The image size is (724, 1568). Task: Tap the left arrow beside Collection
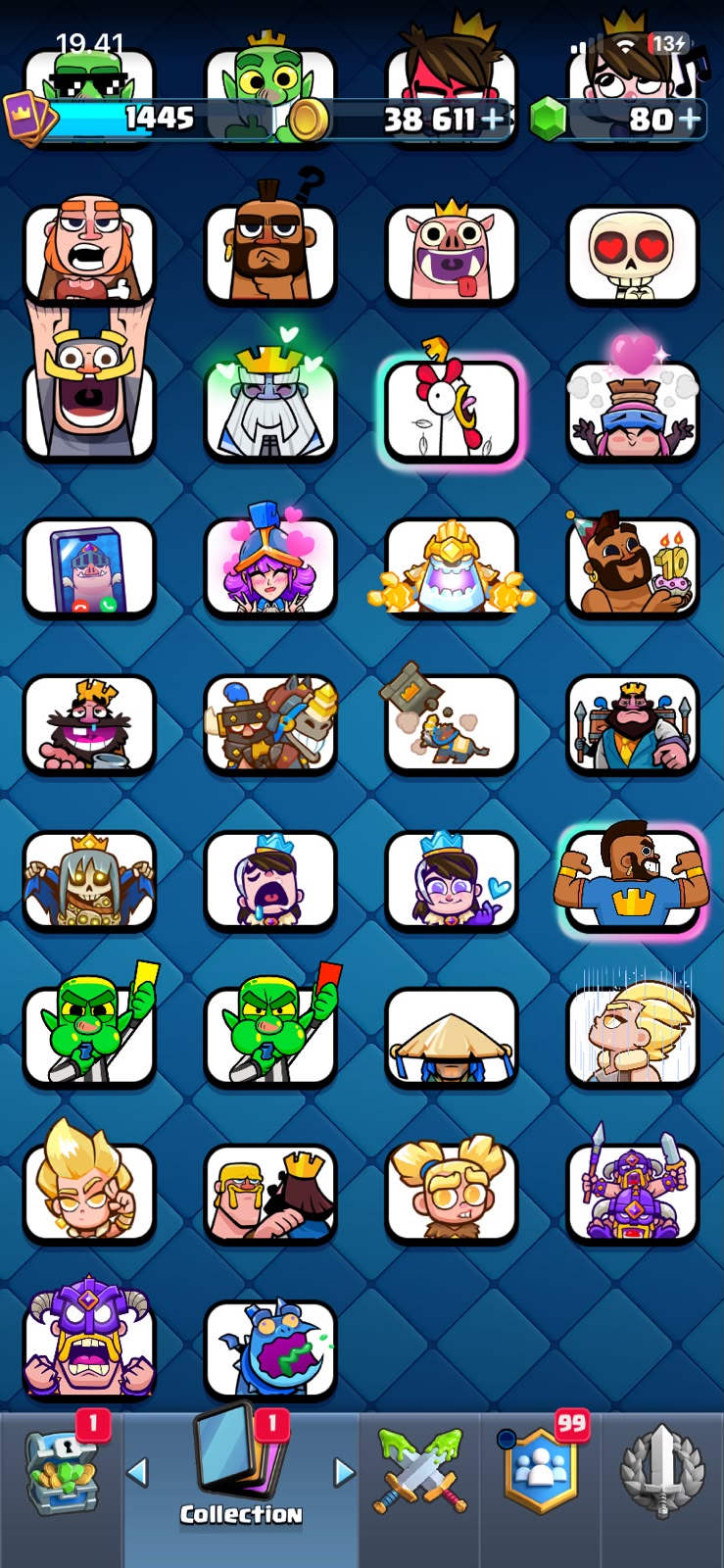(x=138, y=1472)
